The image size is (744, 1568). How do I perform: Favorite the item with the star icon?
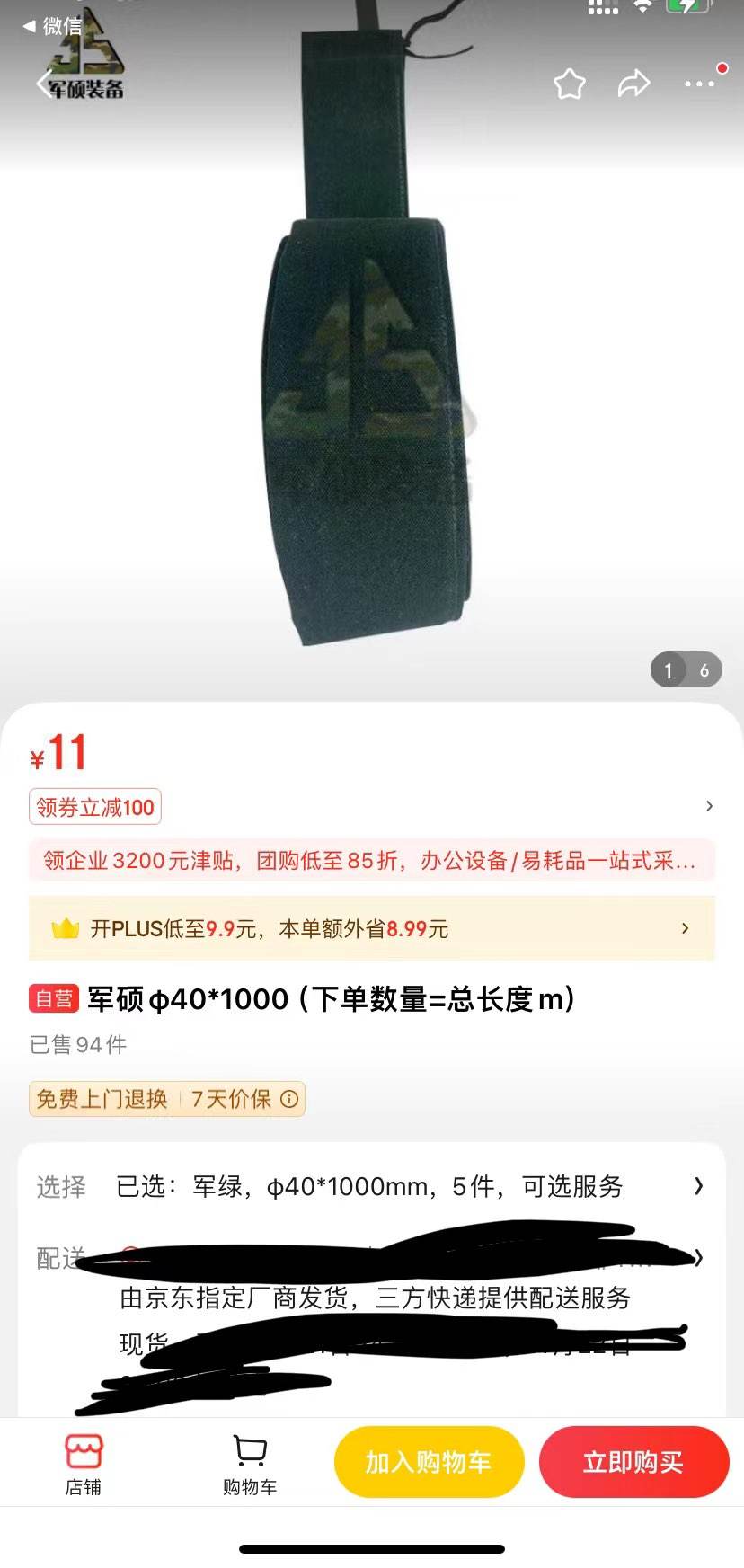click(x=569, y=84)
